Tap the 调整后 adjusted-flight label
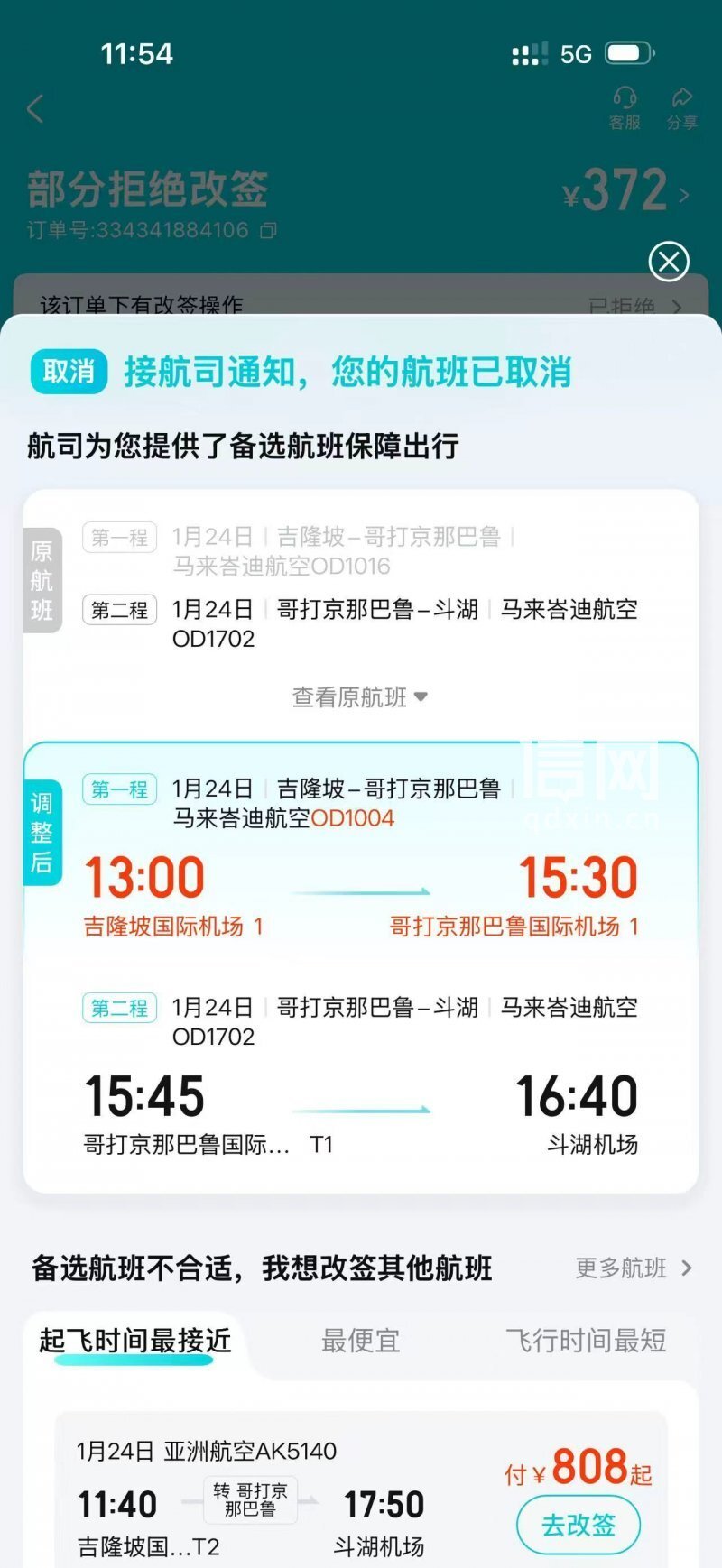This screenshot has height=1568, width=722. pos(42,830)
